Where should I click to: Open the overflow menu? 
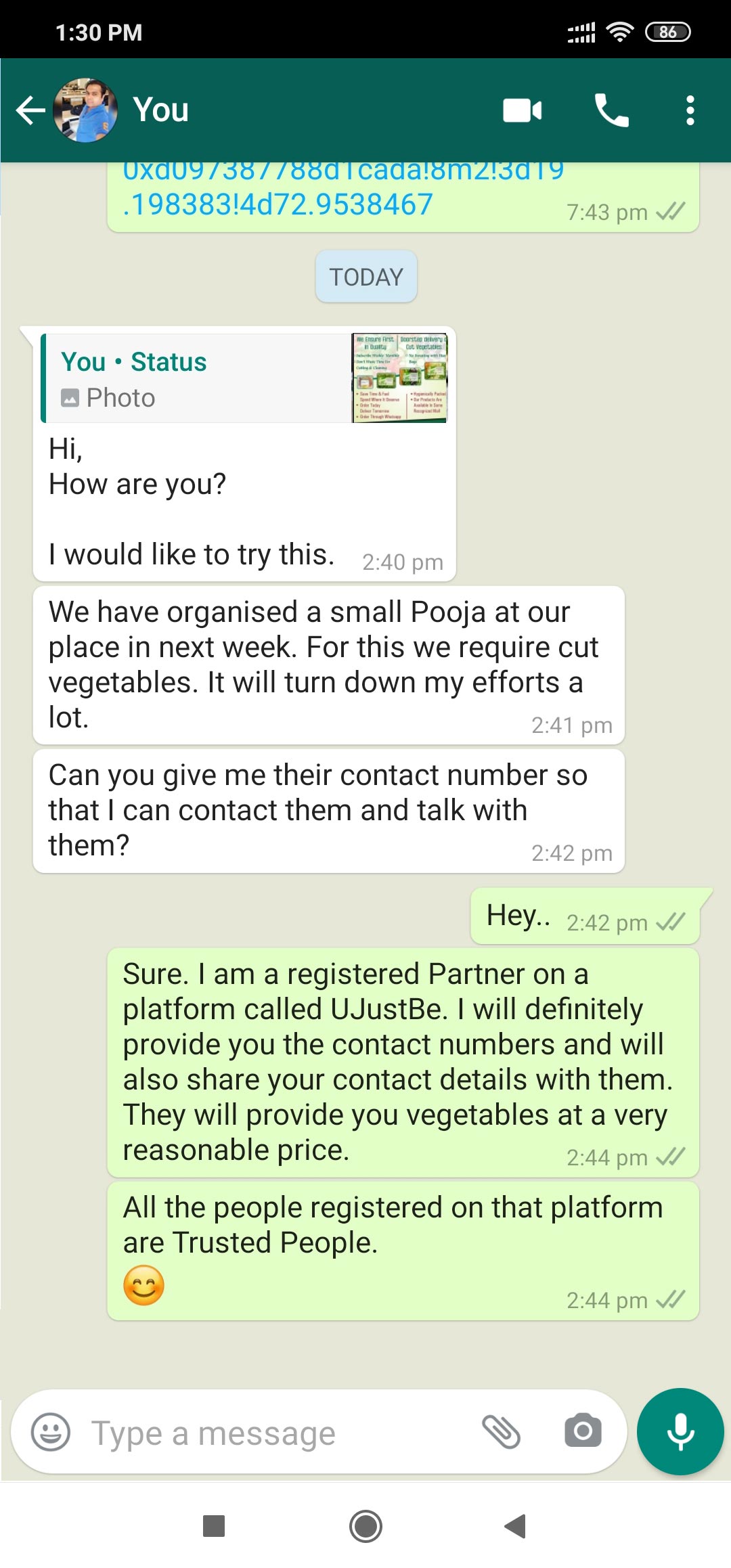(690, 110)
